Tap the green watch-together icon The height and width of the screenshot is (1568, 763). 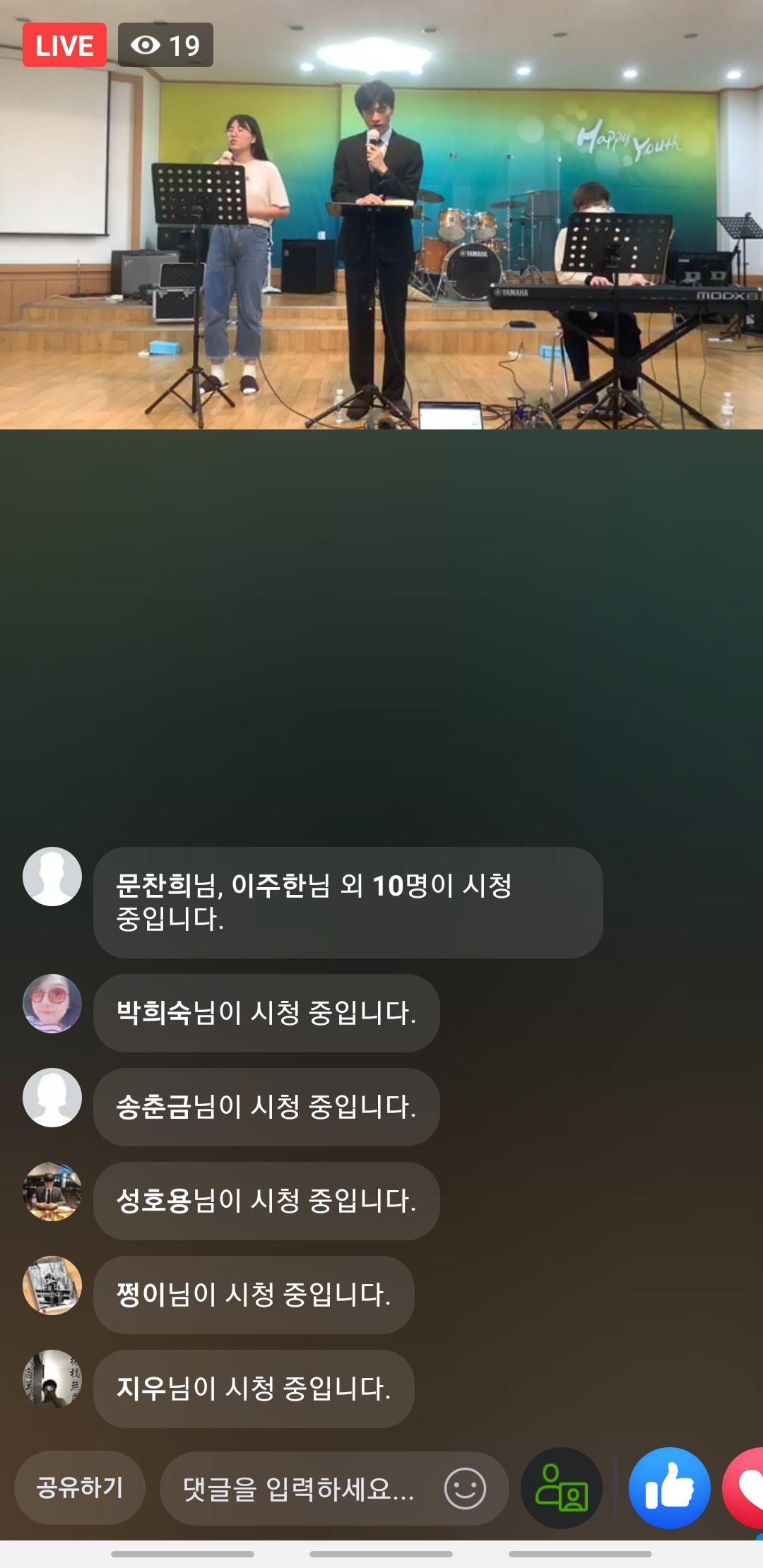pyautogui.click(x=562, y=1488)
